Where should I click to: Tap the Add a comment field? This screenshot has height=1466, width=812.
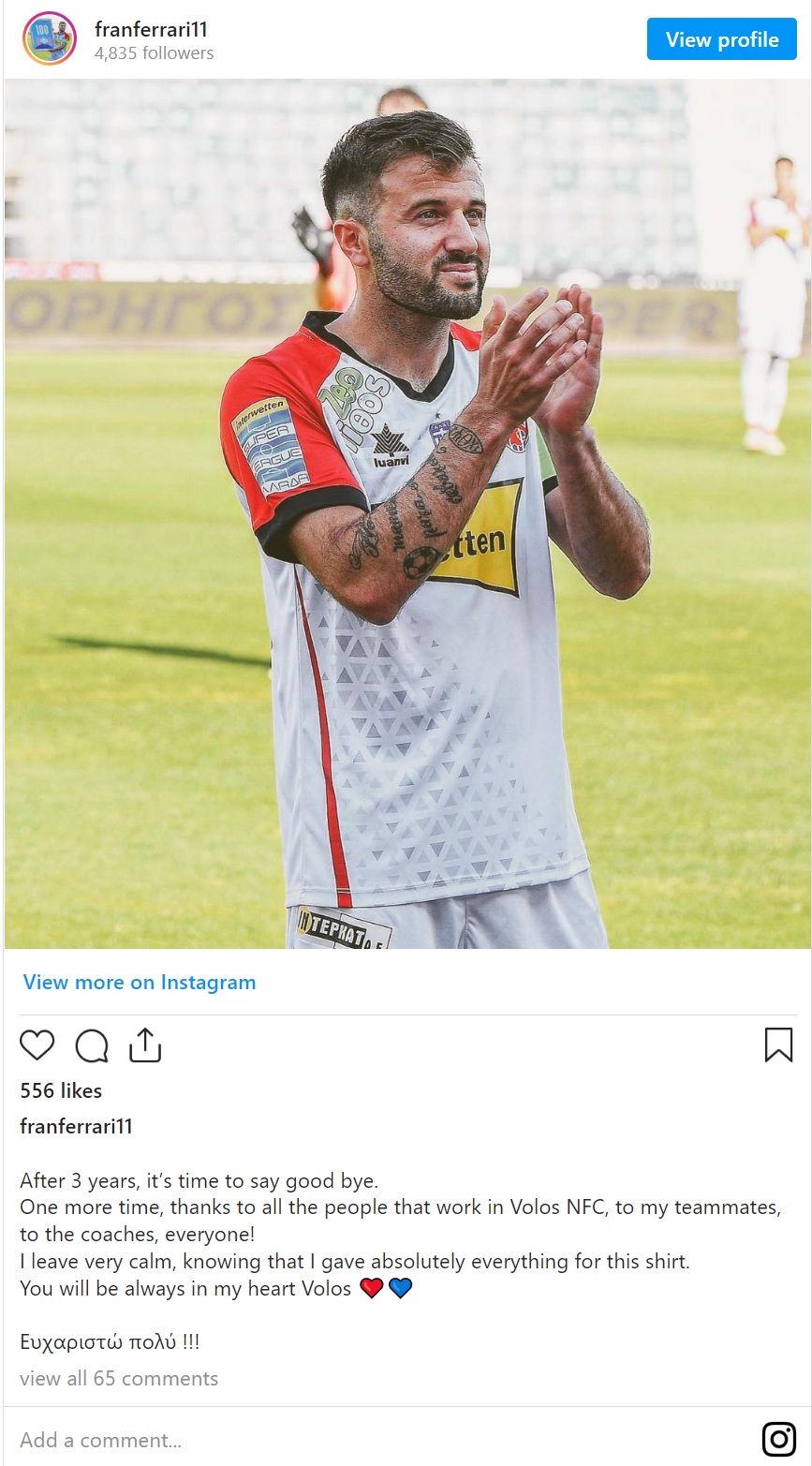101,1440
